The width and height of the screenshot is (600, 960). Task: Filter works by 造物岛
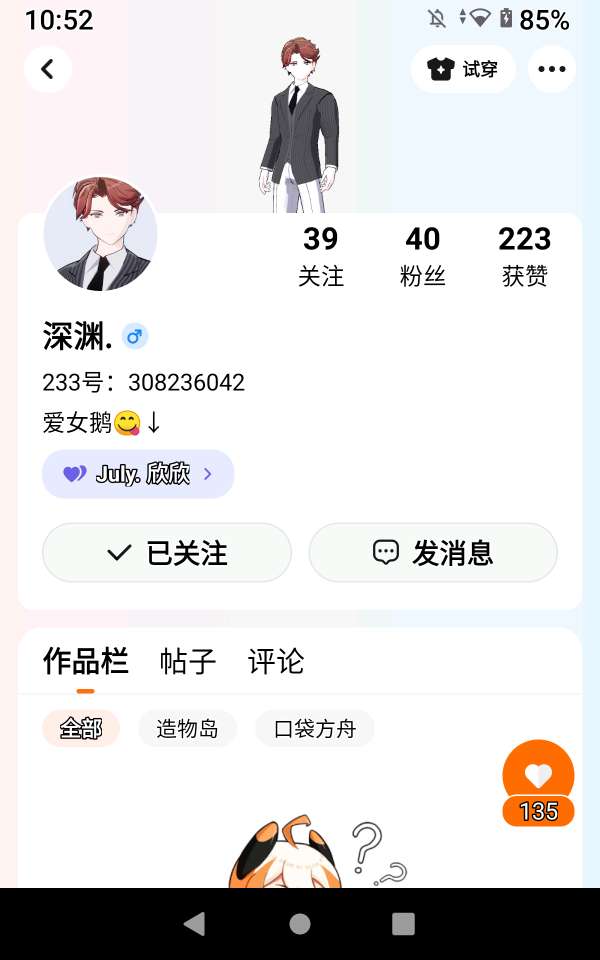[x=187, y=729]
